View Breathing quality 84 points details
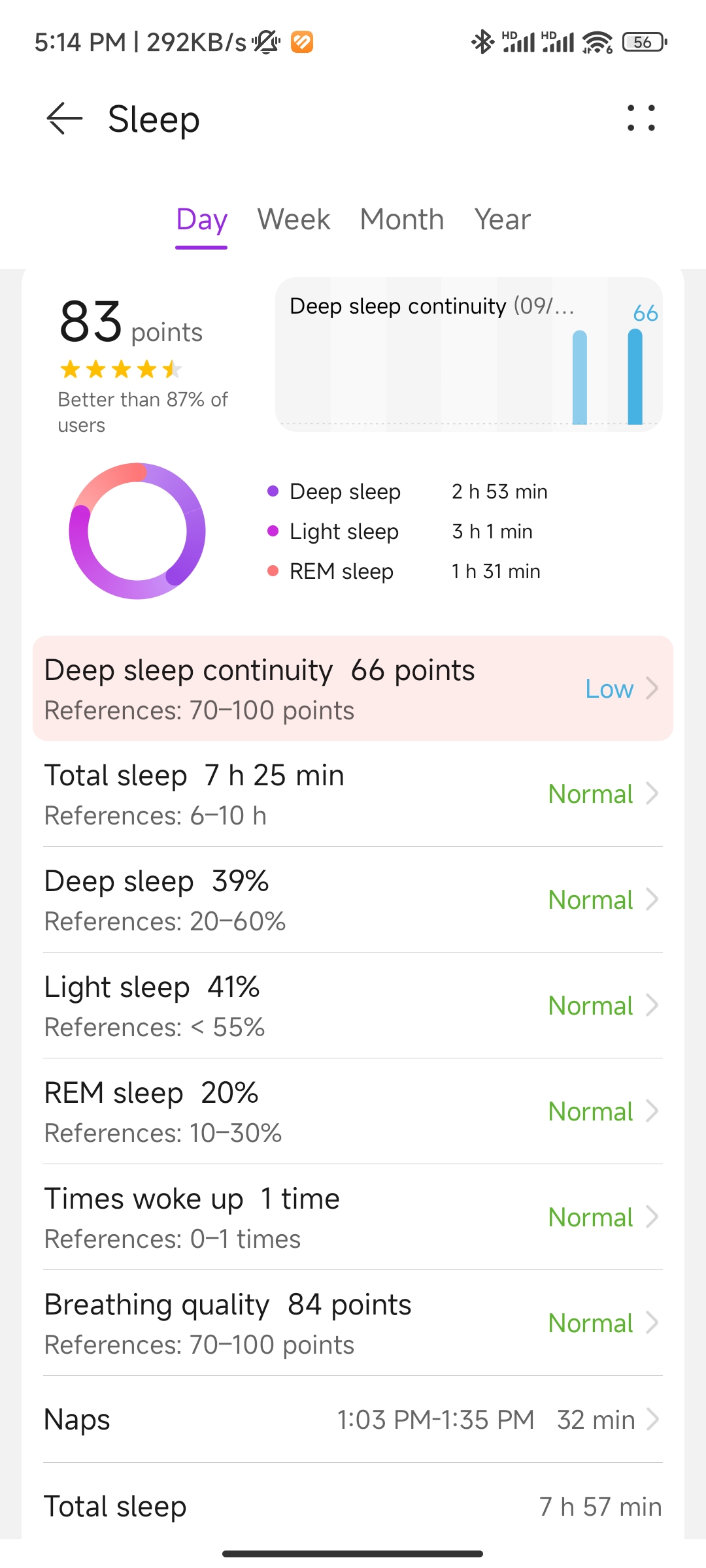 (353, 1323)
